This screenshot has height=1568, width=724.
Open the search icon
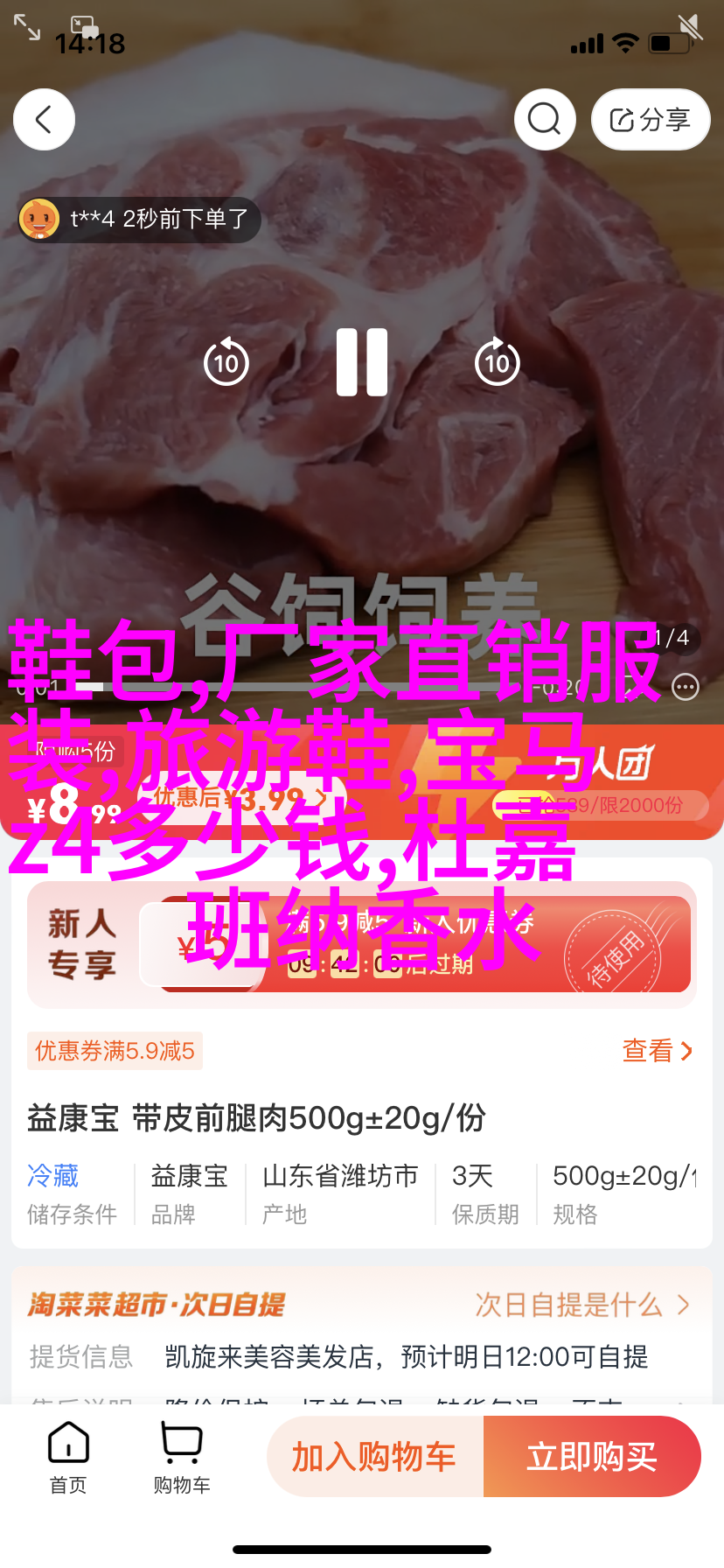click(544, 119)
